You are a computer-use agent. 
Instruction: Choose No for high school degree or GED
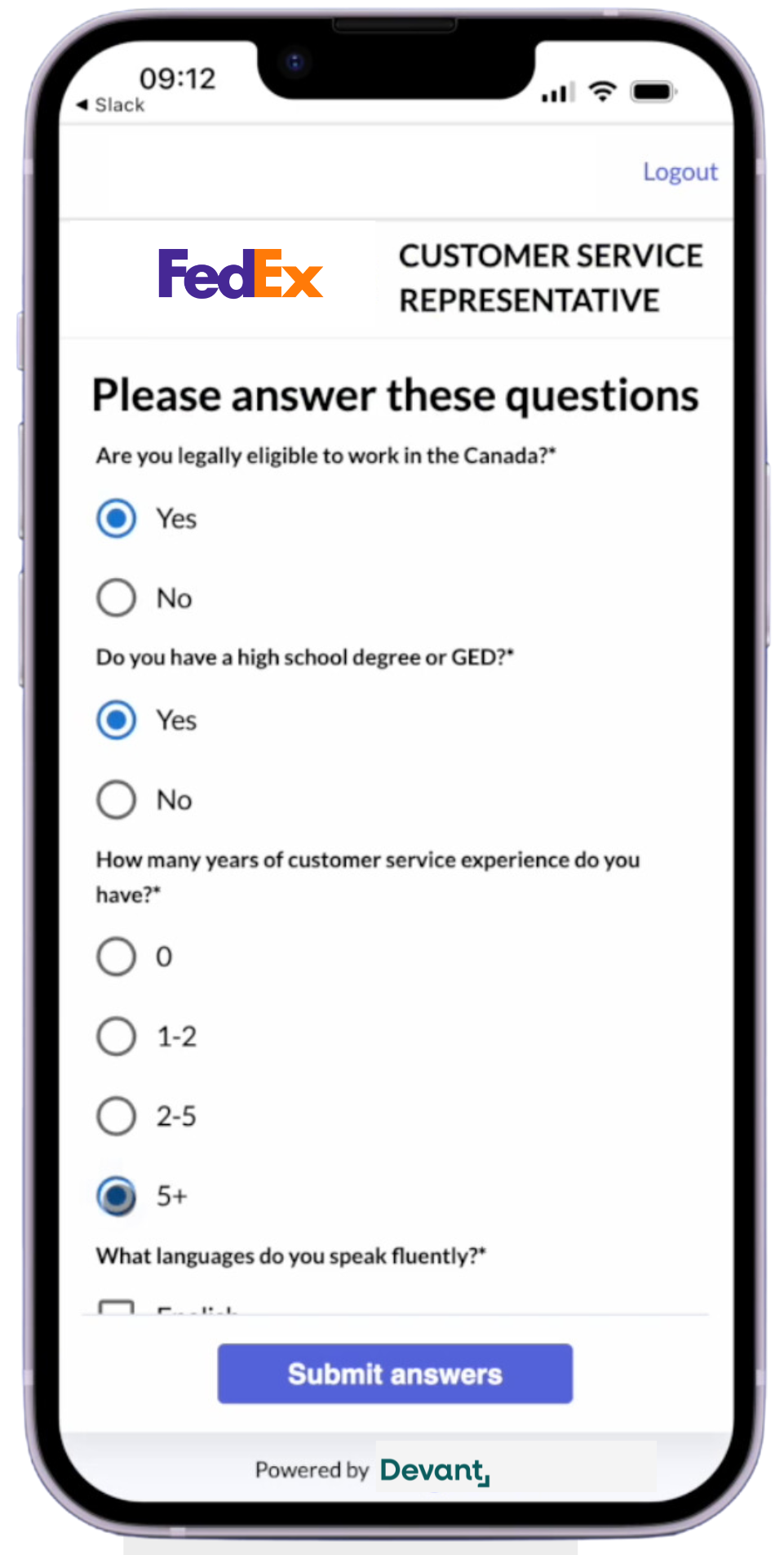[x=117, y=800]
